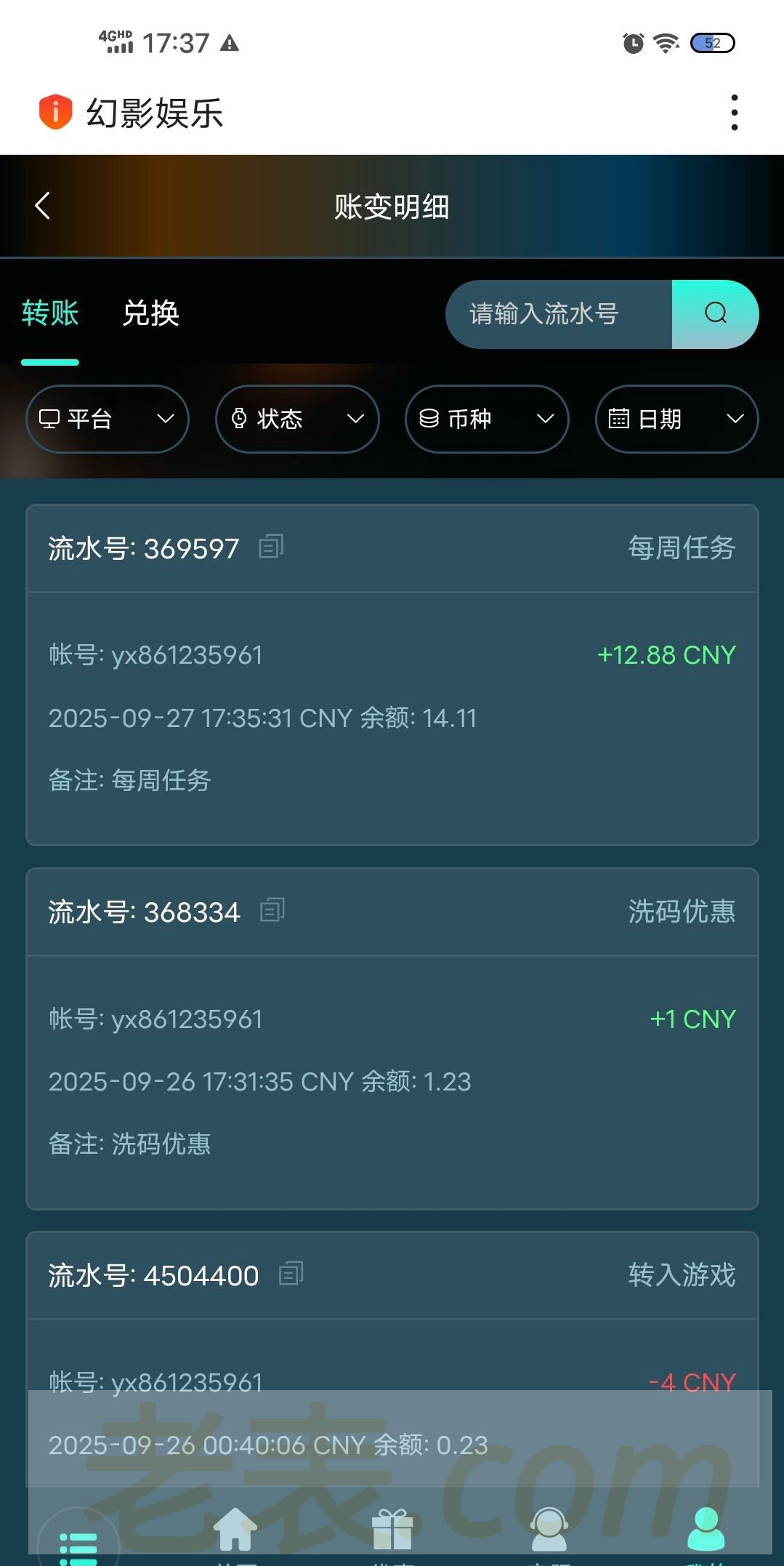Open the home tab in bottom navigation

(235, 1530)
